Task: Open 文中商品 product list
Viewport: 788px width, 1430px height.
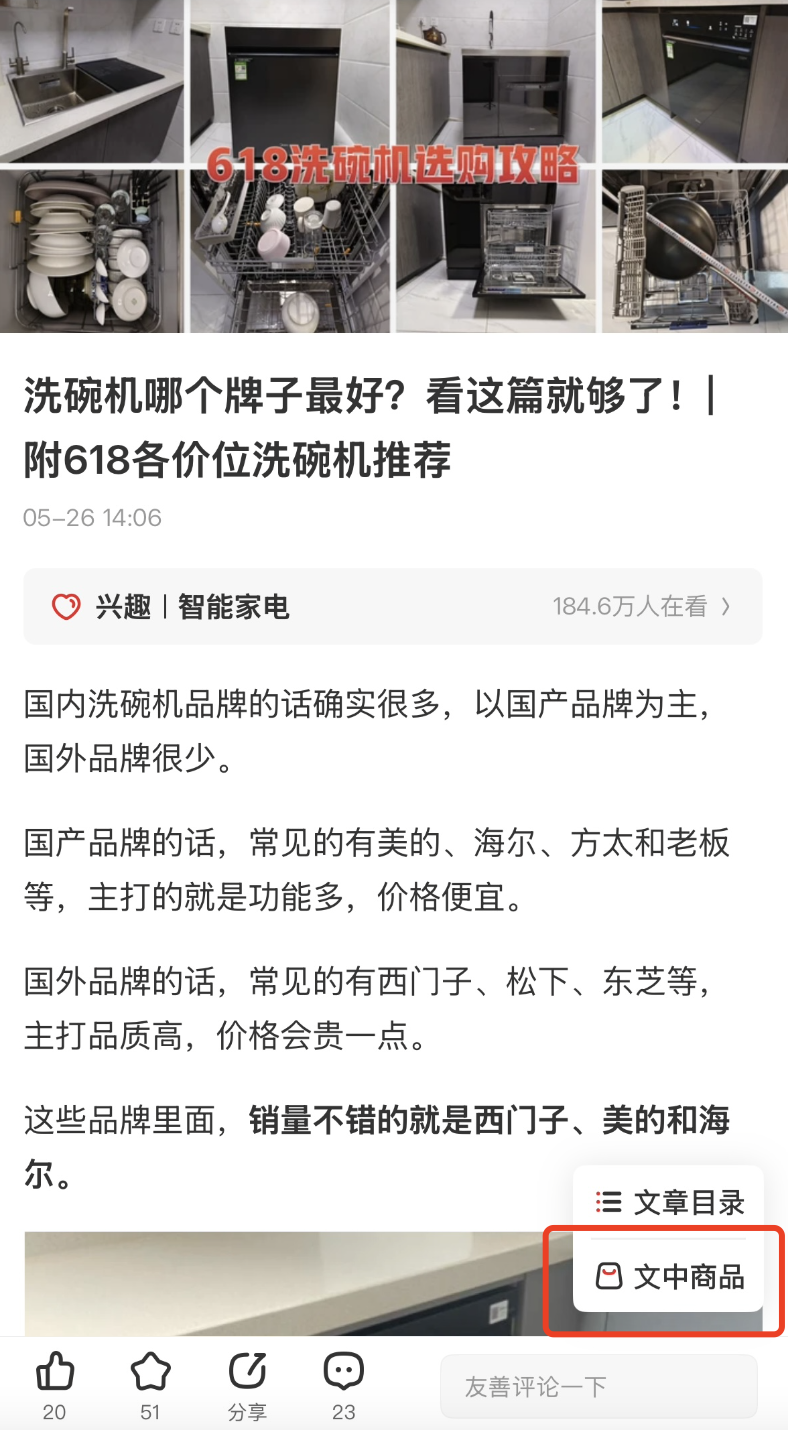Action: 669,1276
